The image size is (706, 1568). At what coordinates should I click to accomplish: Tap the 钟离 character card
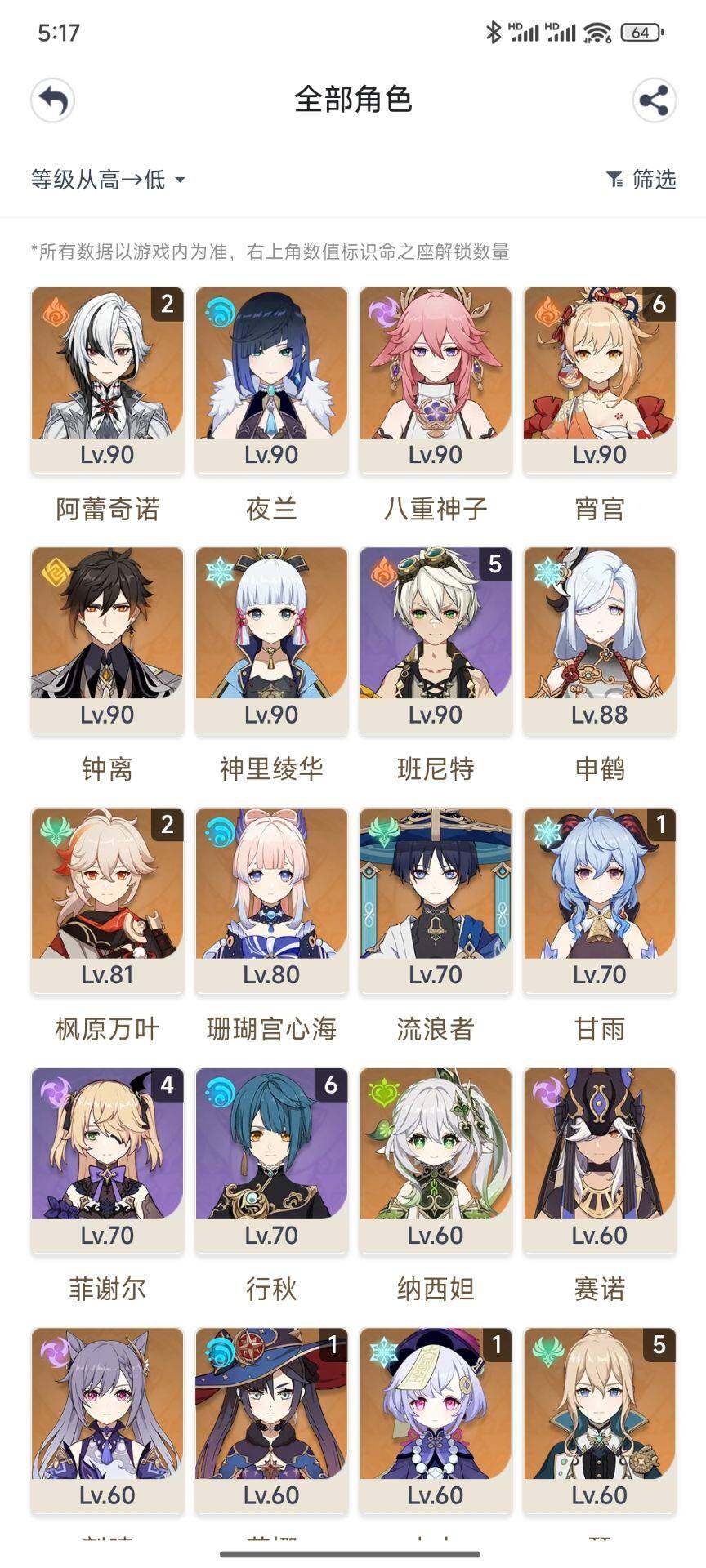coord(107,639)
